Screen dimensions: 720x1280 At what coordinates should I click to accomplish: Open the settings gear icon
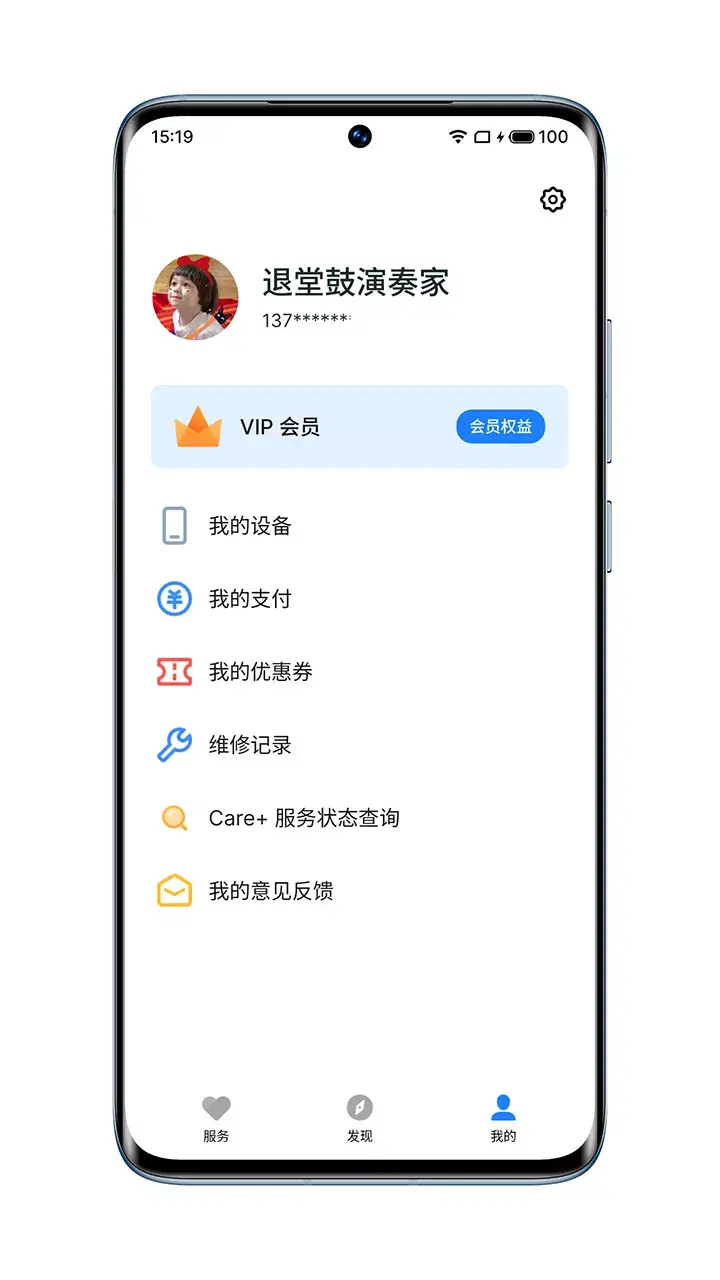553,199
